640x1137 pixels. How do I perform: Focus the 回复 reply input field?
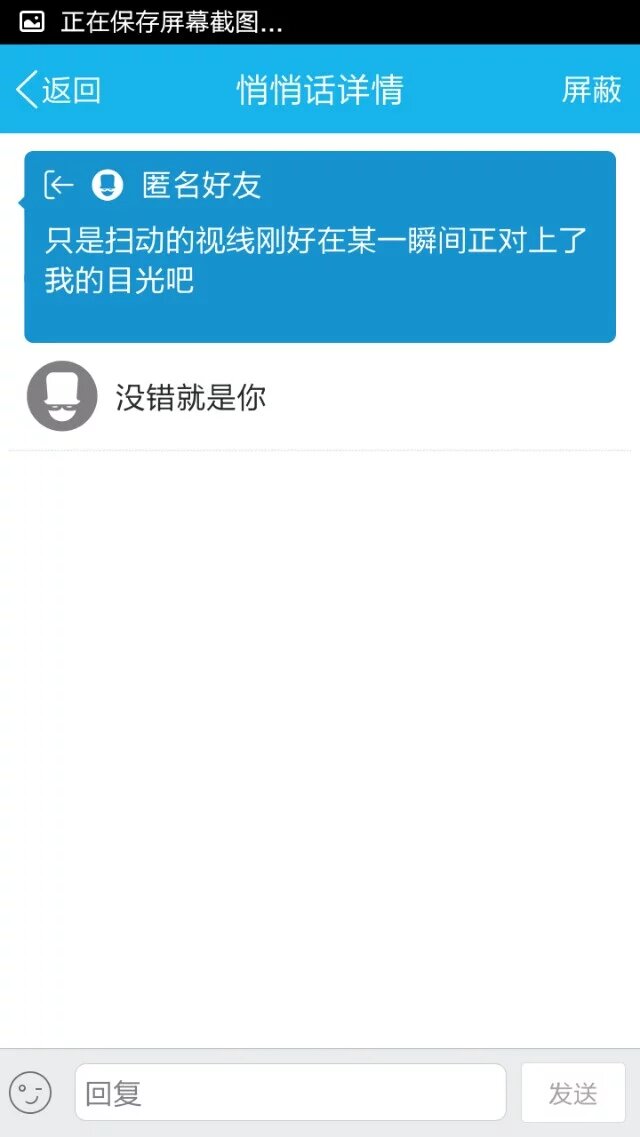pos(290,1092)
